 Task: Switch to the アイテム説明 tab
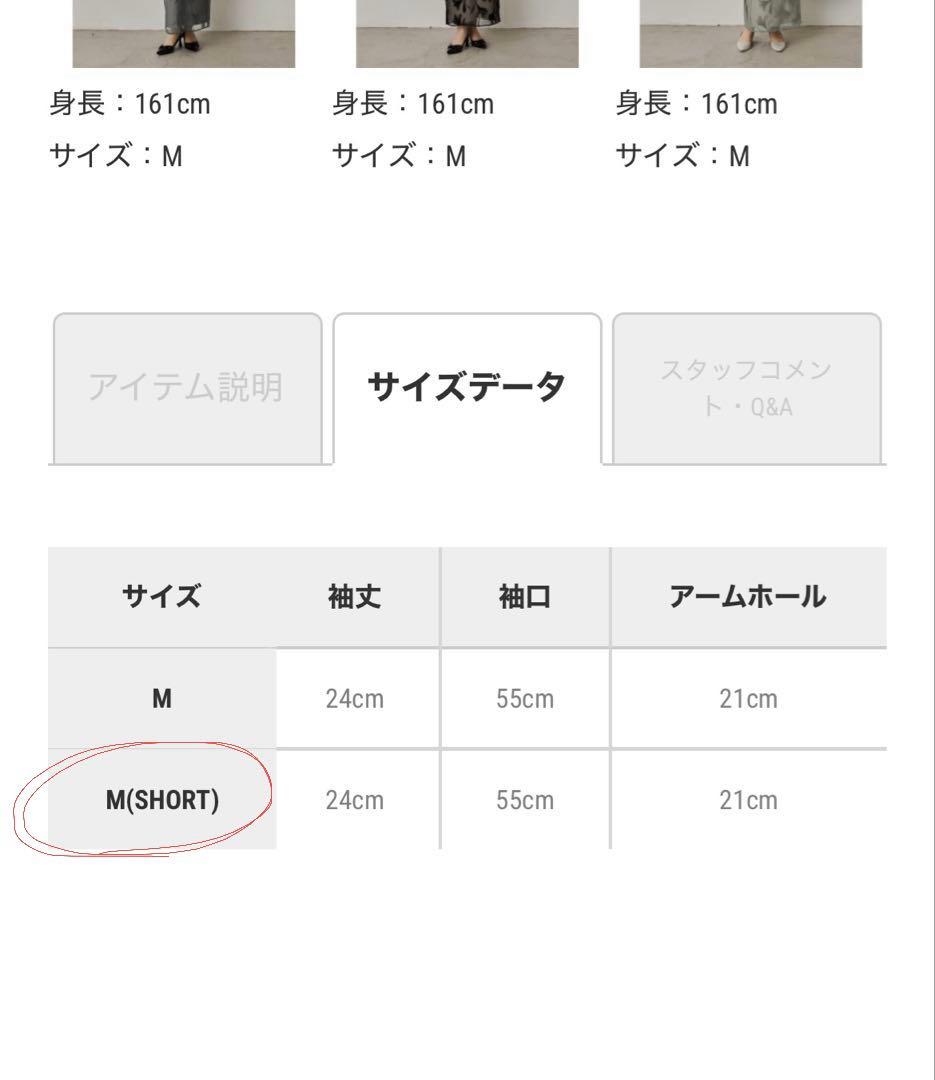[187, 387]
